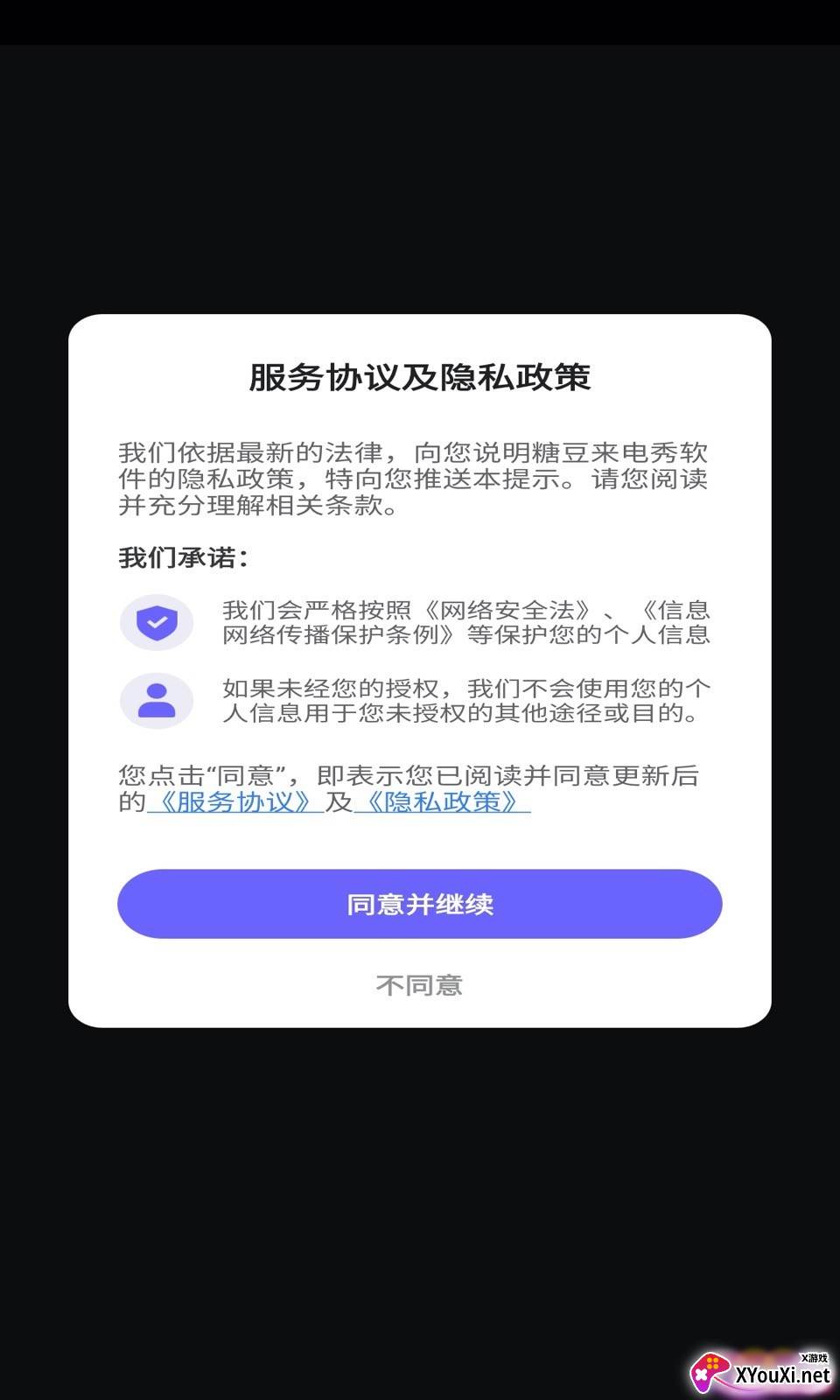840x1400 pixels.
Task: Decline by tapping 不同意
Action: [x=419, y=985]
